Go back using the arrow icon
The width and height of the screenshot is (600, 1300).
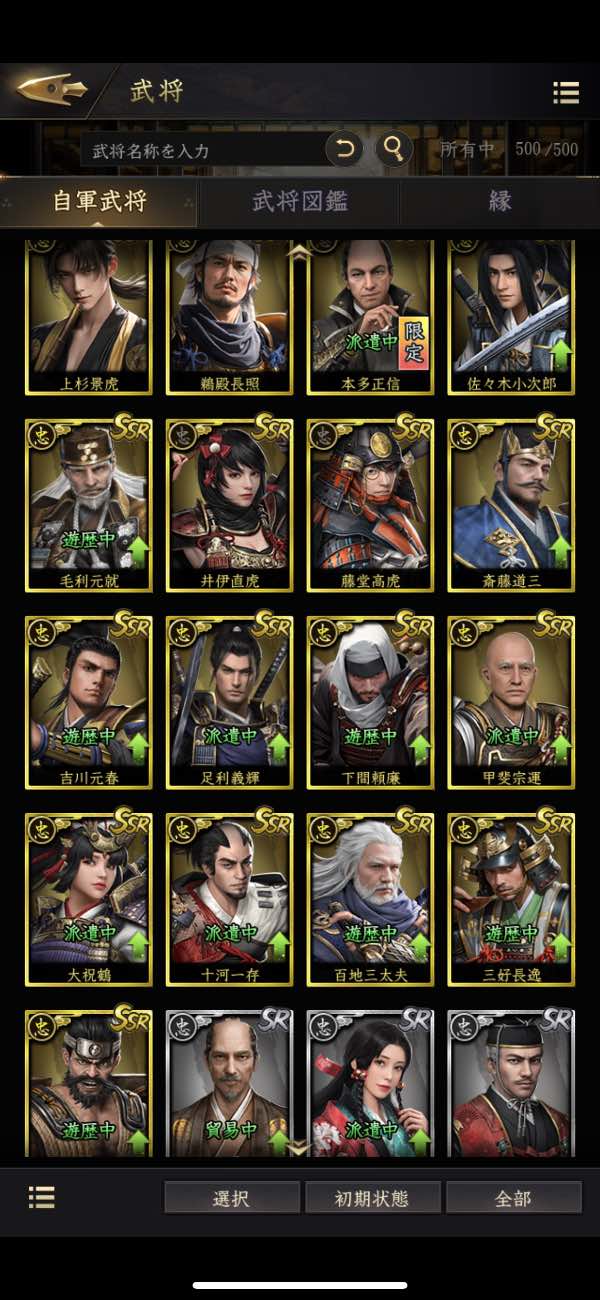[x=52, y=90]
